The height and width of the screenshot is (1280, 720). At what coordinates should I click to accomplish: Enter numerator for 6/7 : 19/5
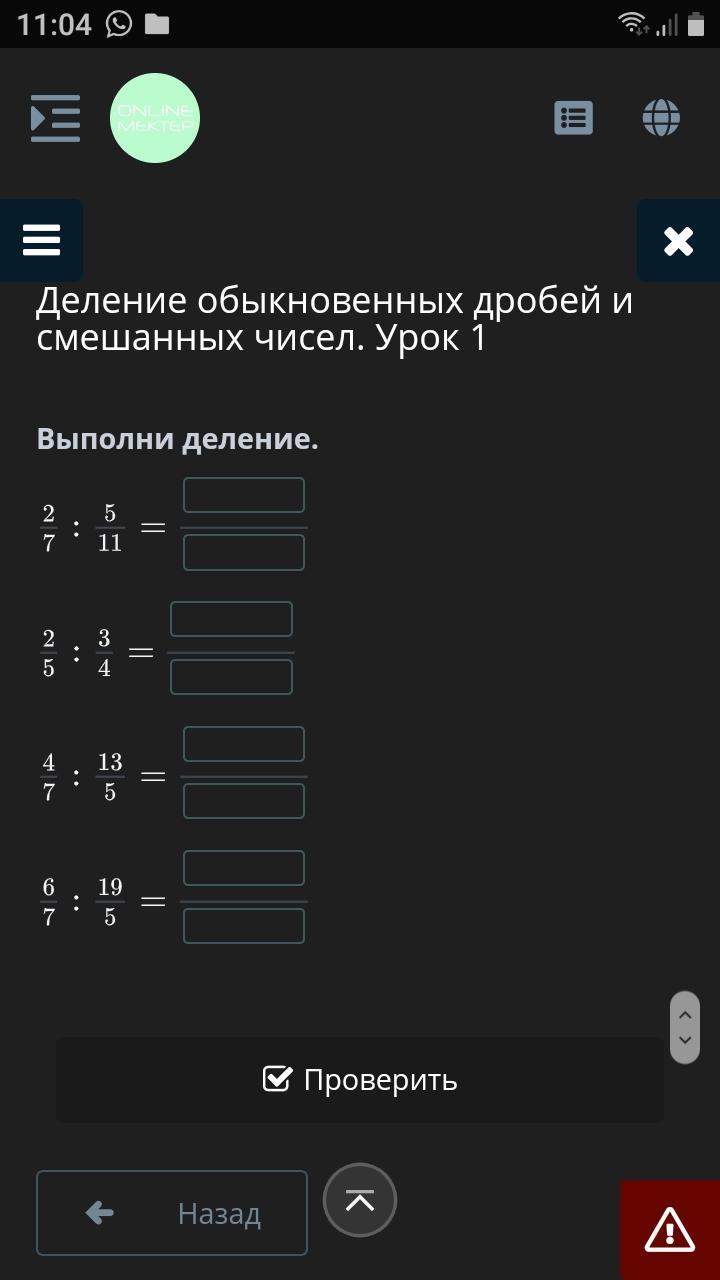click(x=244, y=868)
